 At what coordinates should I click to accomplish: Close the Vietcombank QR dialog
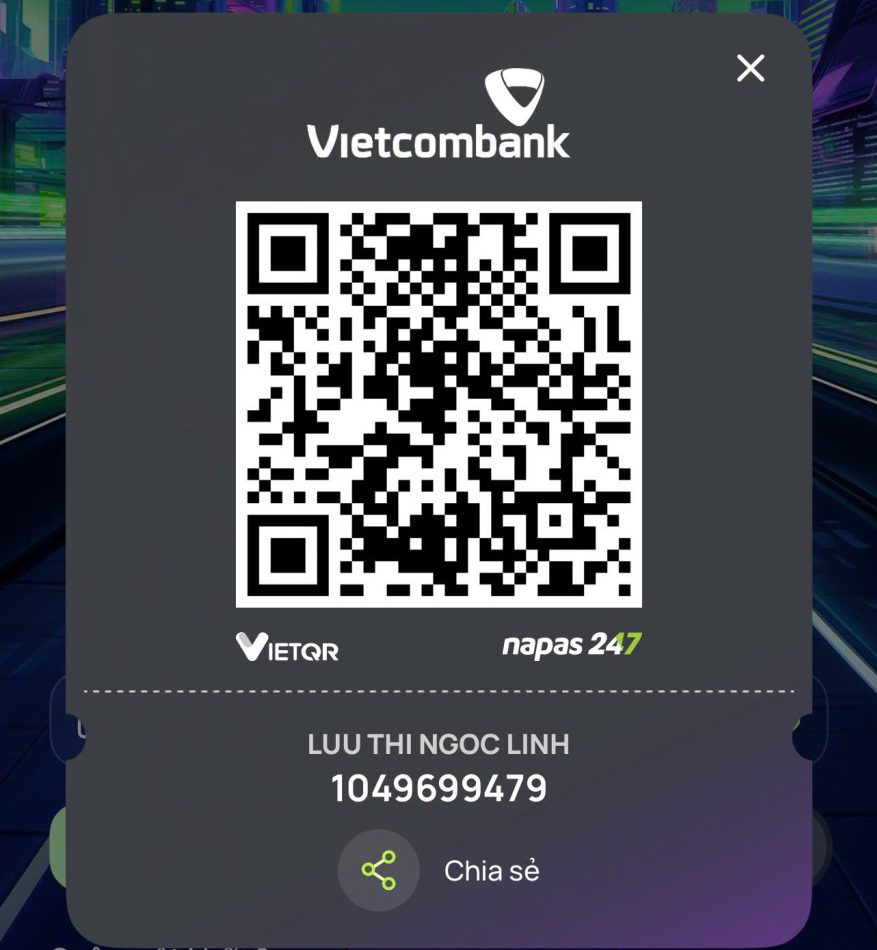coord(750,68)
